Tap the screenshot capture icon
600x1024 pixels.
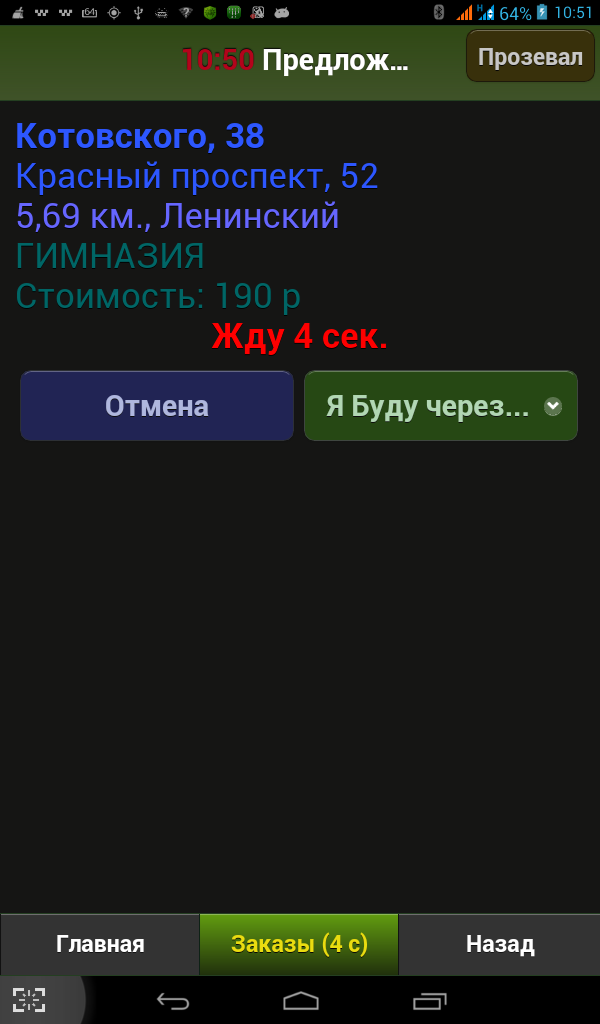29,1000
